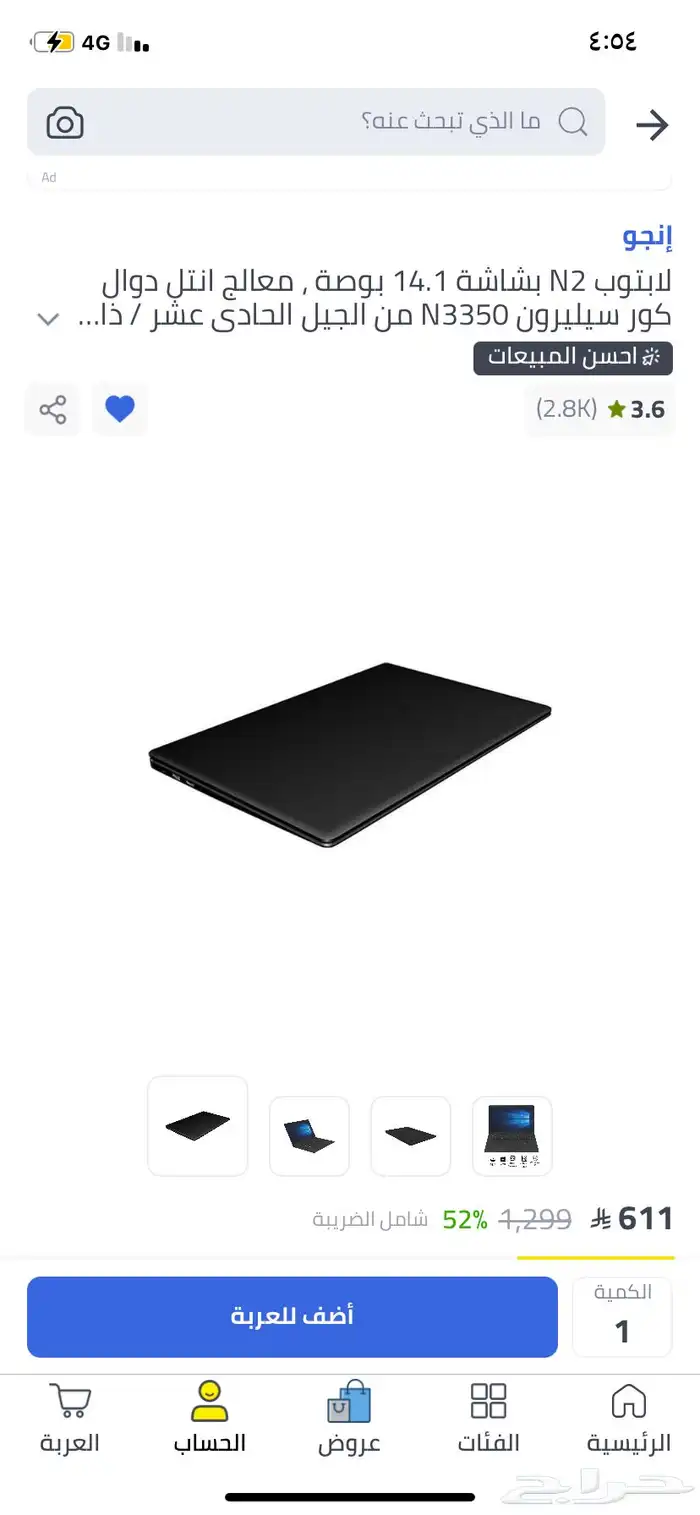The width and height of the screenshot is (700, 1515).
Task: Open the 3.6 star rating reviews
Action: click(x=600, y=409)
